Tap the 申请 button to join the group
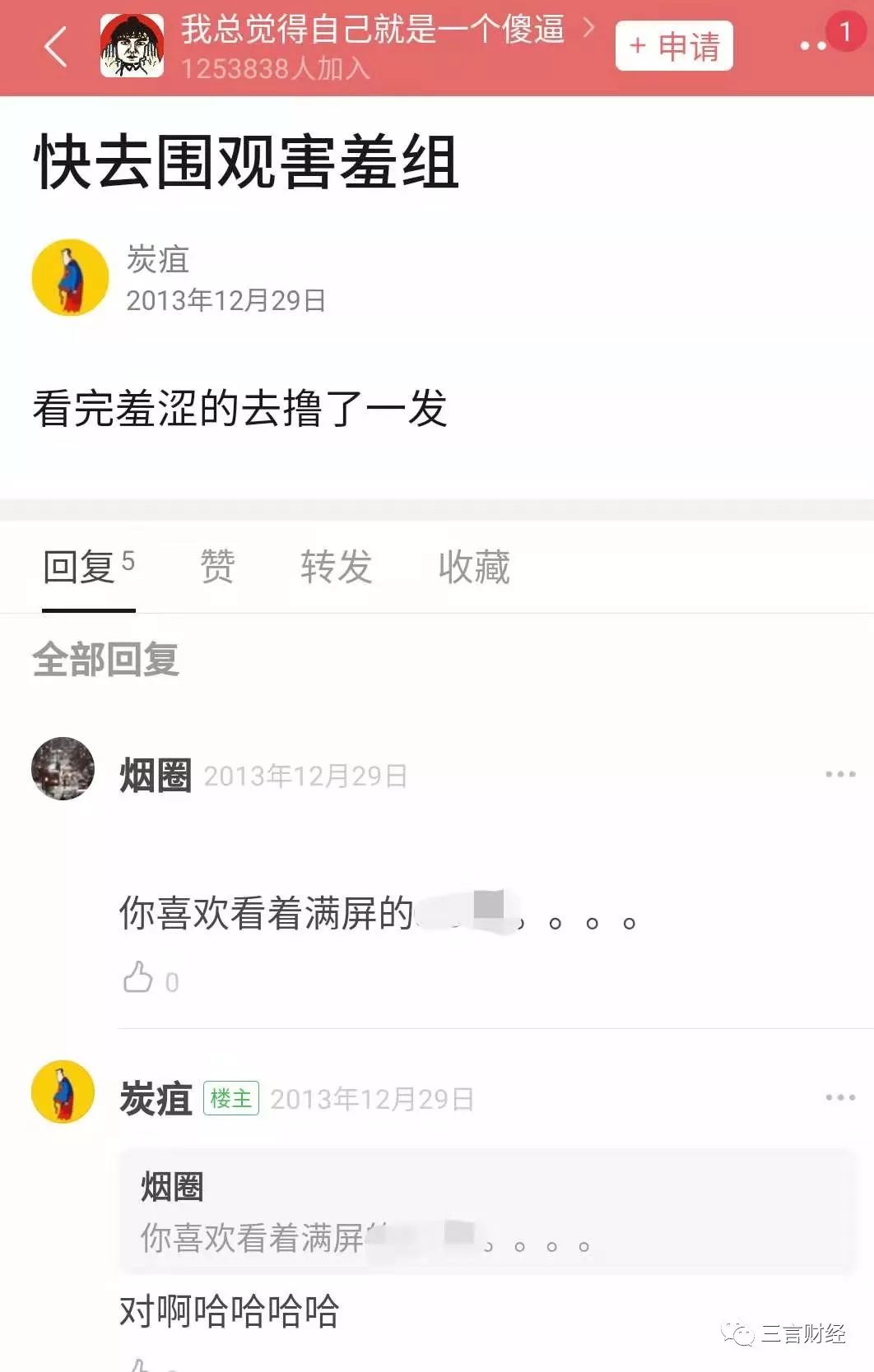The width and height of the screenshot is (874, 1372). (x=673, y=46)
